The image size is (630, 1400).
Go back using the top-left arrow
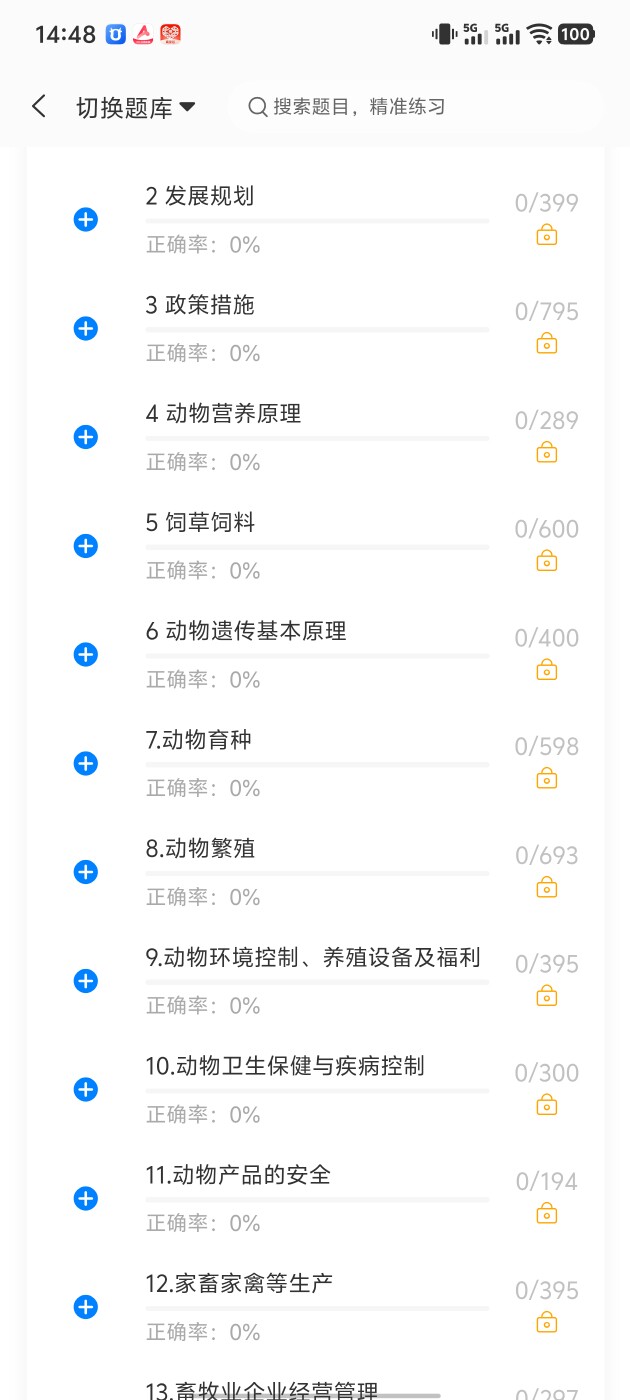(x=39, y=107)
